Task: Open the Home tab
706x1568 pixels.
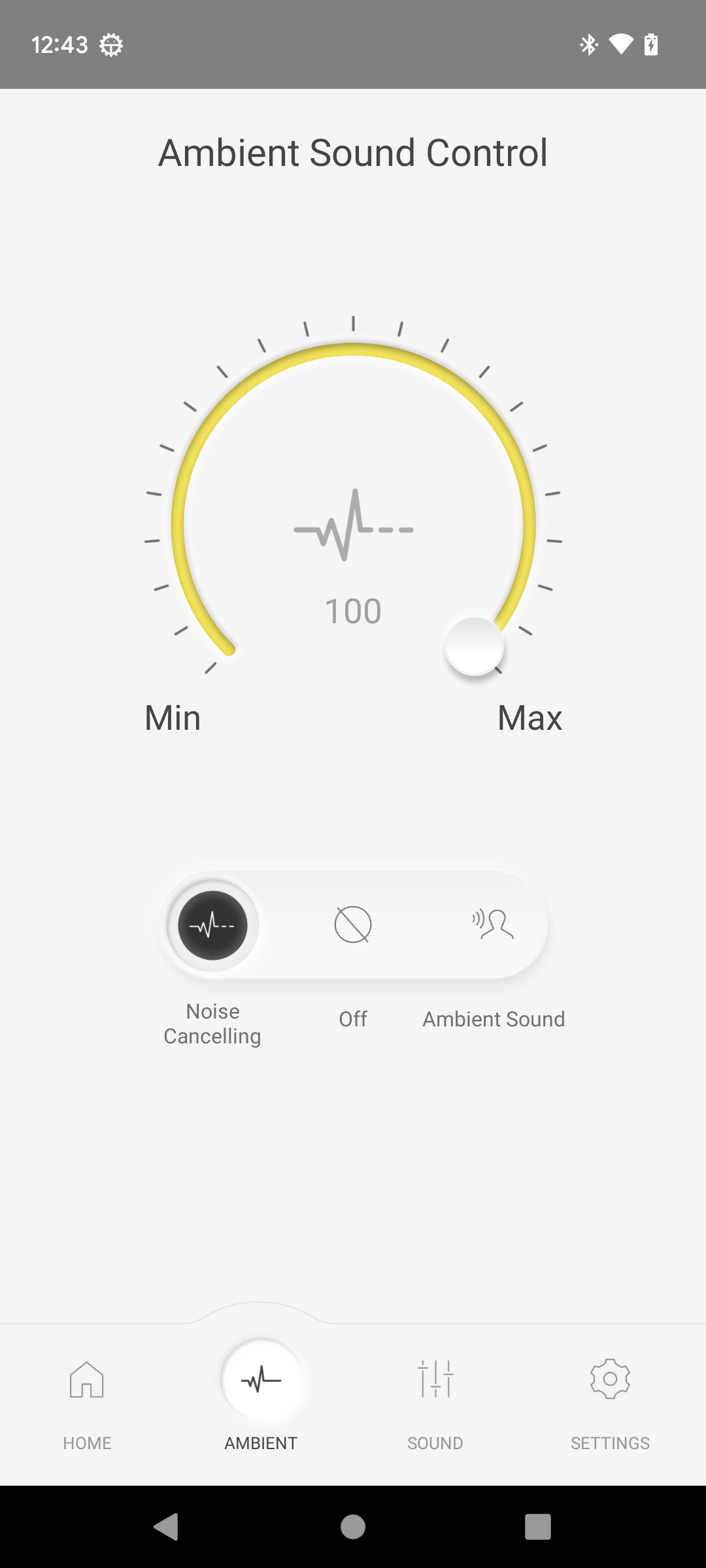Action: 87,1398
